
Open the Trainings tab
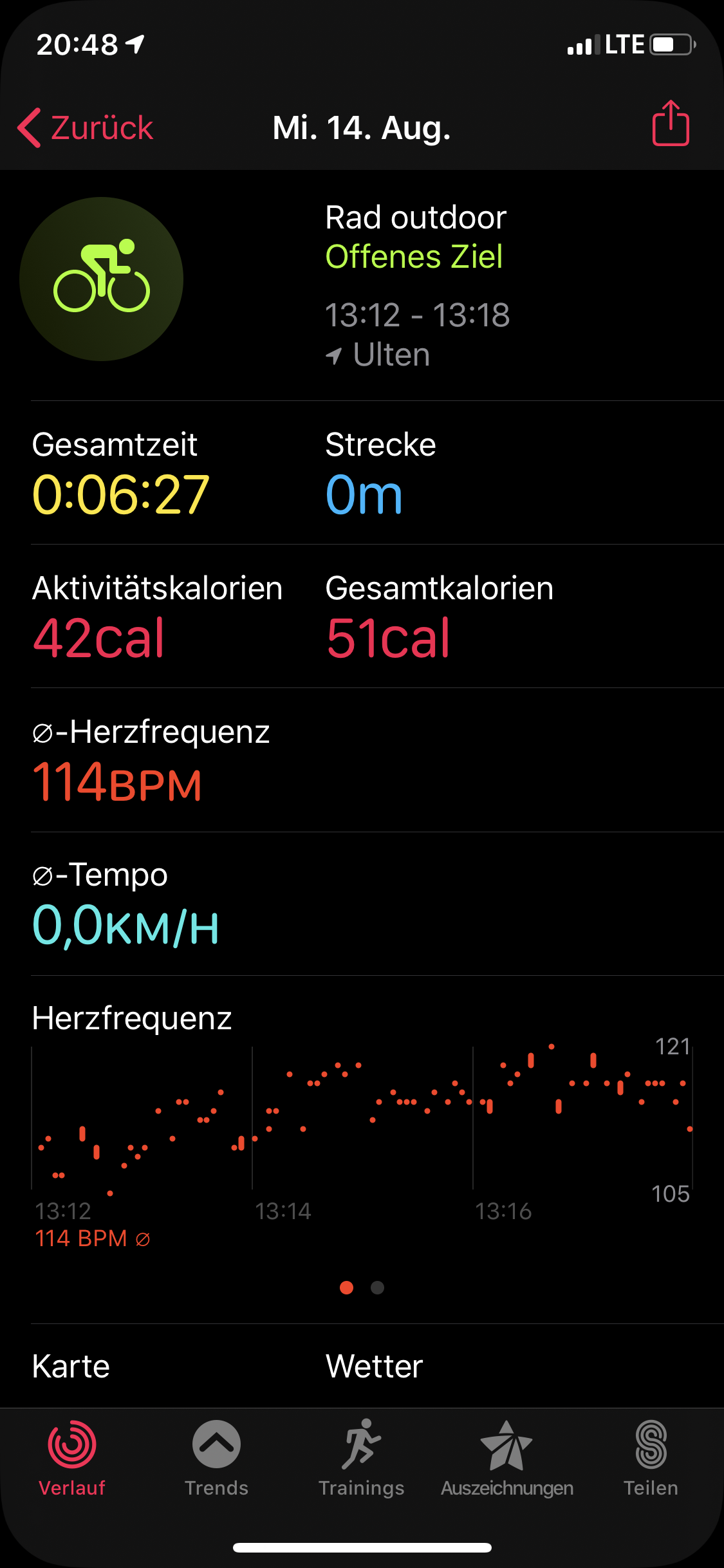(x=361, y=1459)
